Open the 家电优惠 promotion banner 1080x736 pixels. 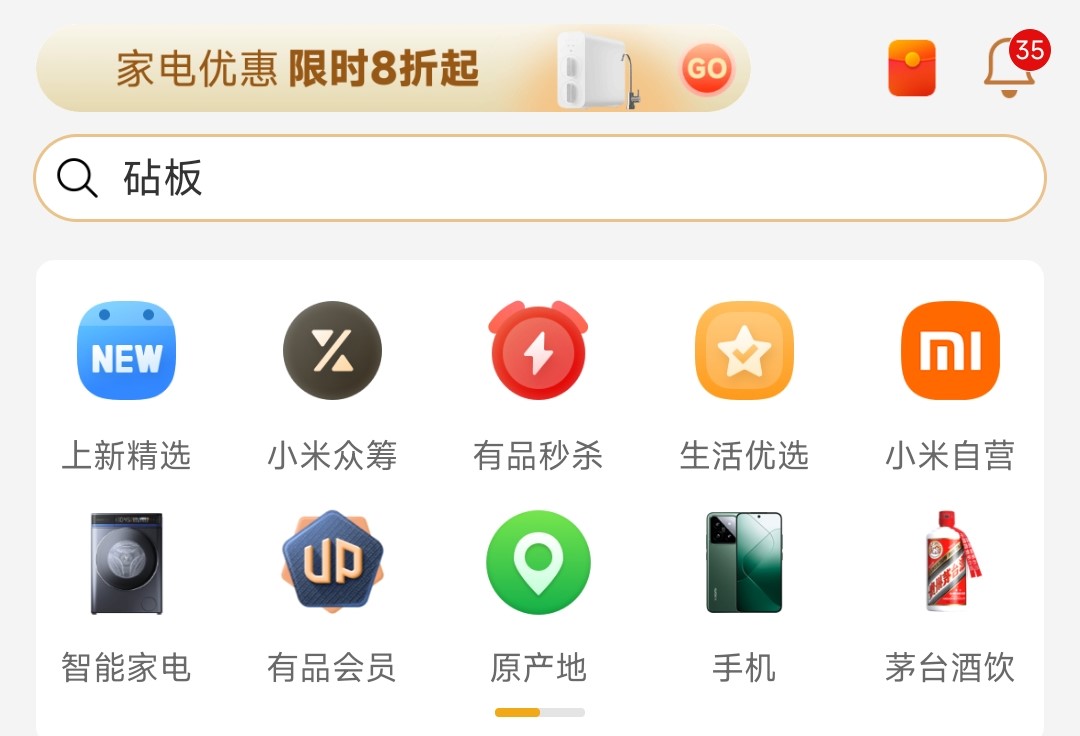[393, 68]
